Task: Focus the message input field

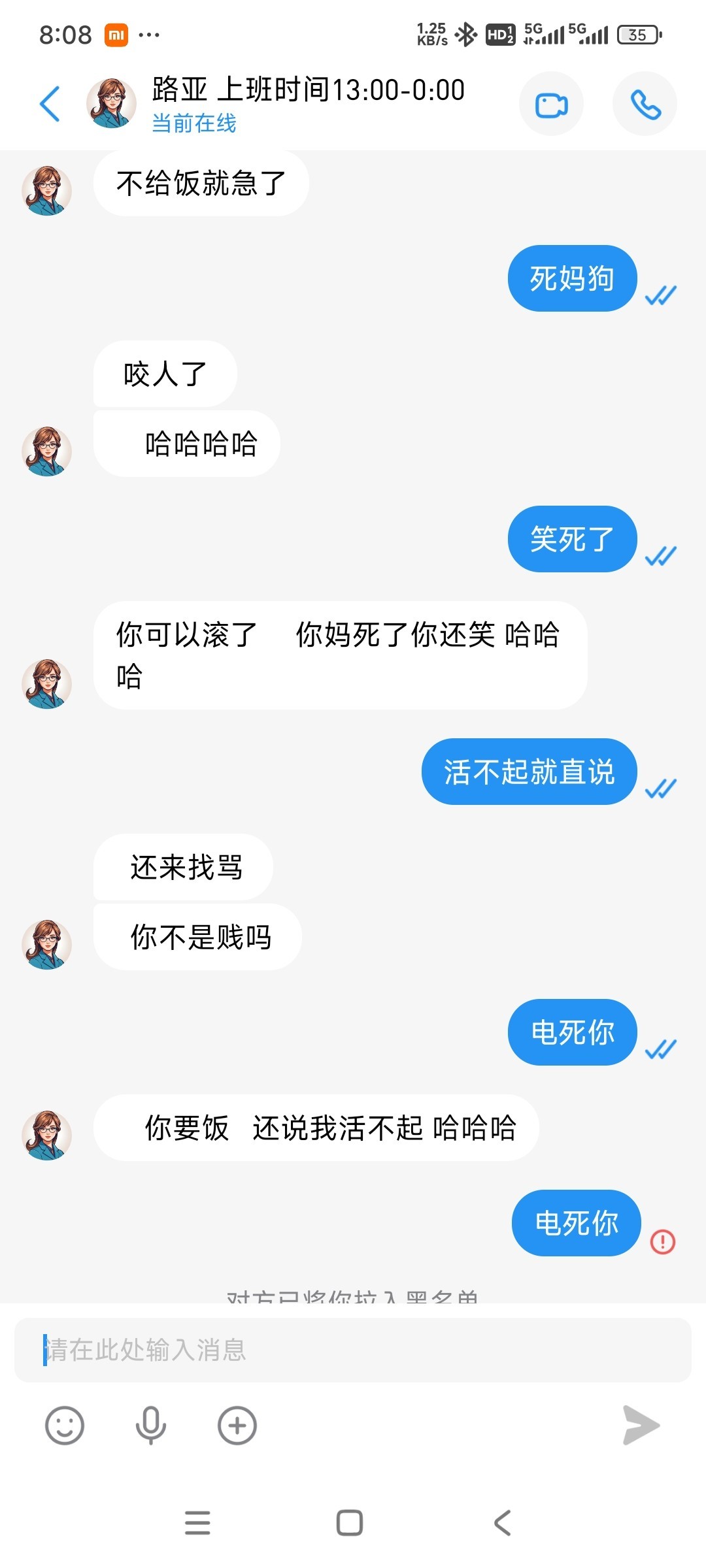Action: 353,1350
